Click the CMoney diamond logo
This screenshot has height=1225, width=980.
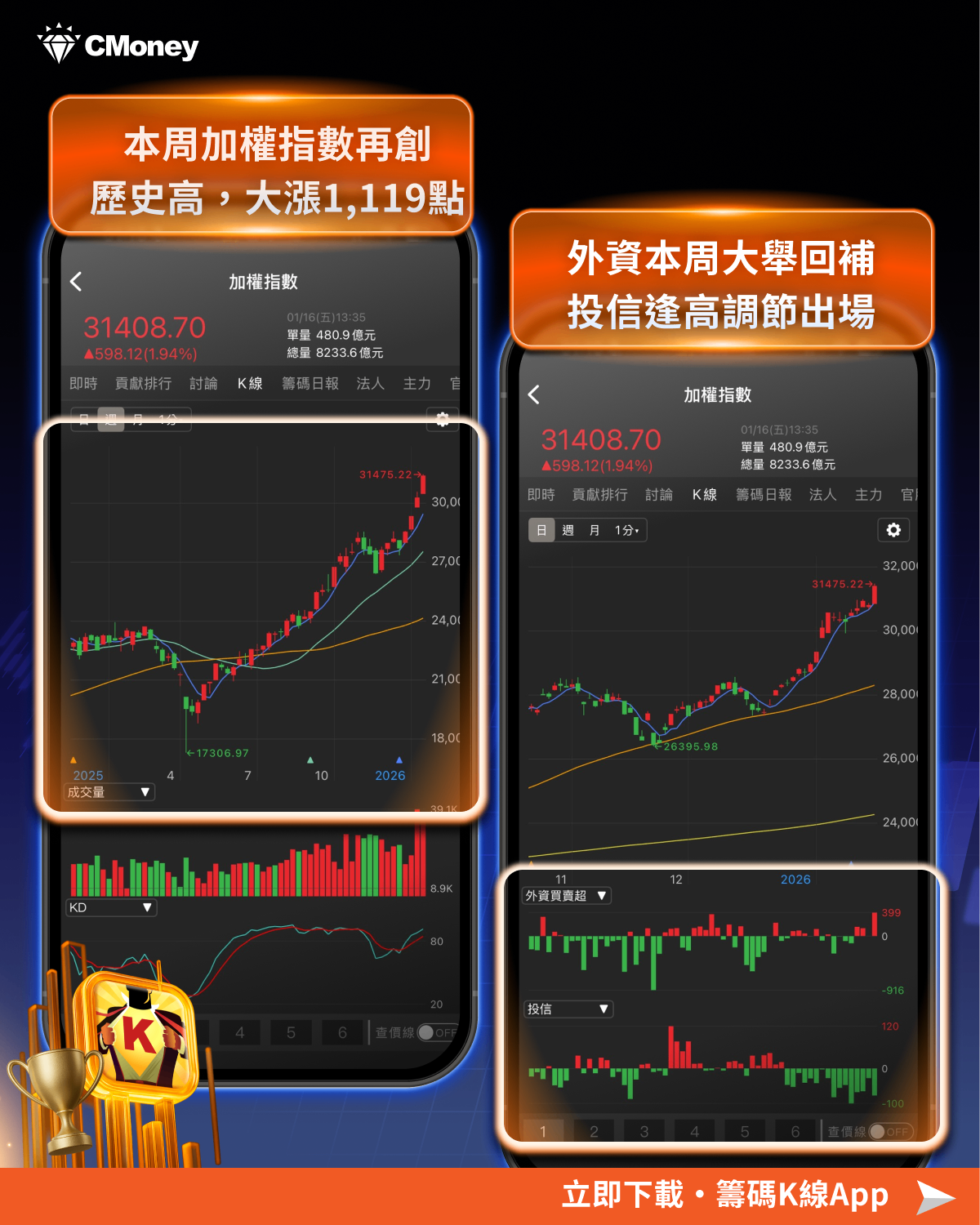point(57,45)
